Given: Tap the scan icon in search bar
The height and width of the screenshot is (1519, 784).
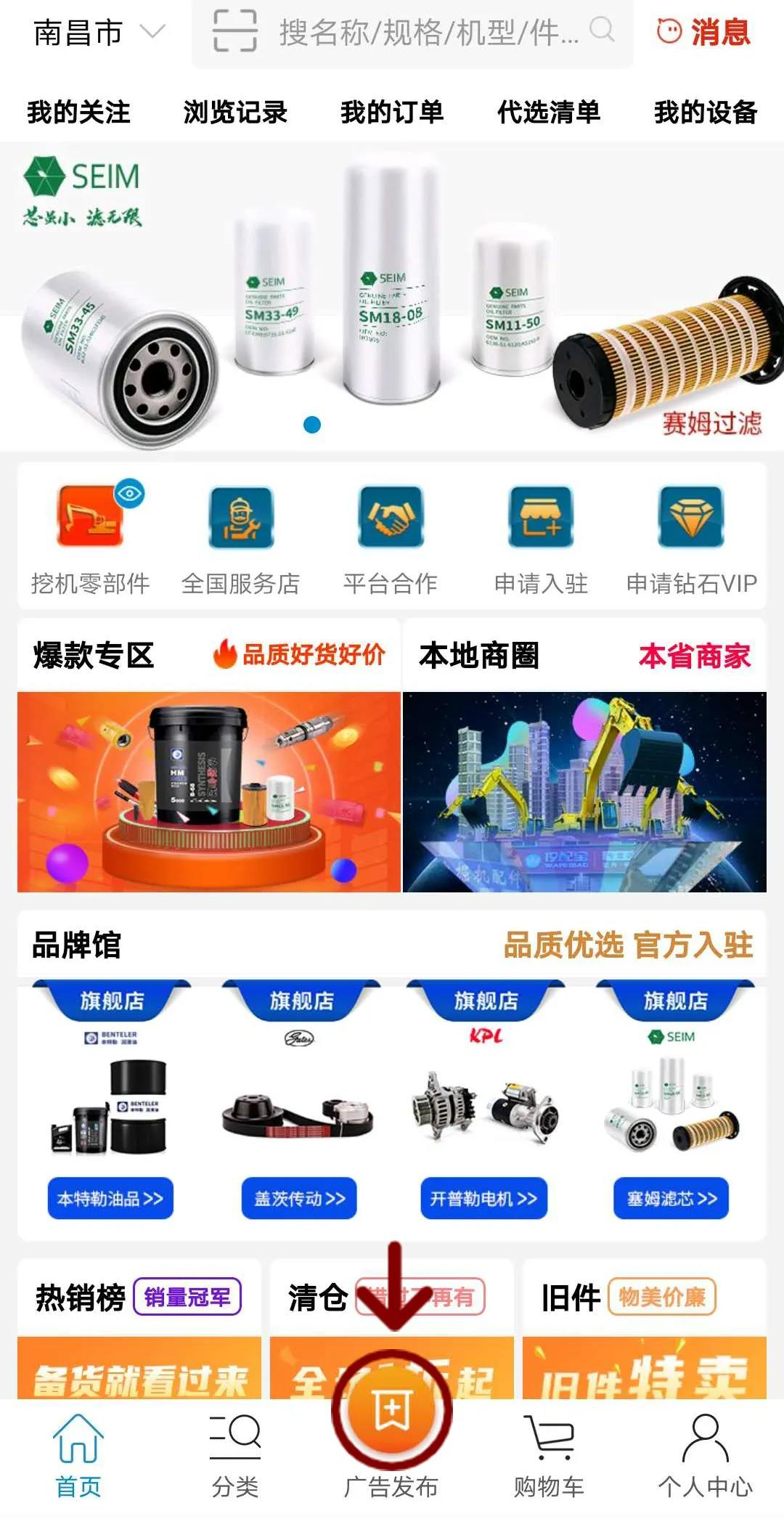Looking at the screenshot, I should click(x=234, y=31).
